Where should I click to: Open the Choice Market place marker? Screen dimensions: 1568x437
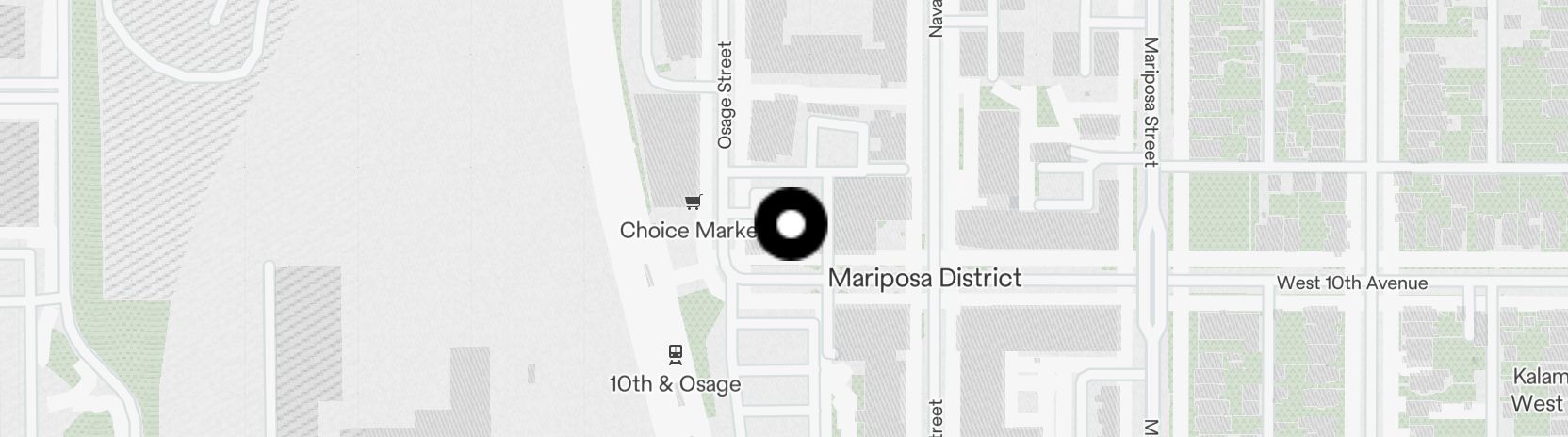[x=694, y=202]
